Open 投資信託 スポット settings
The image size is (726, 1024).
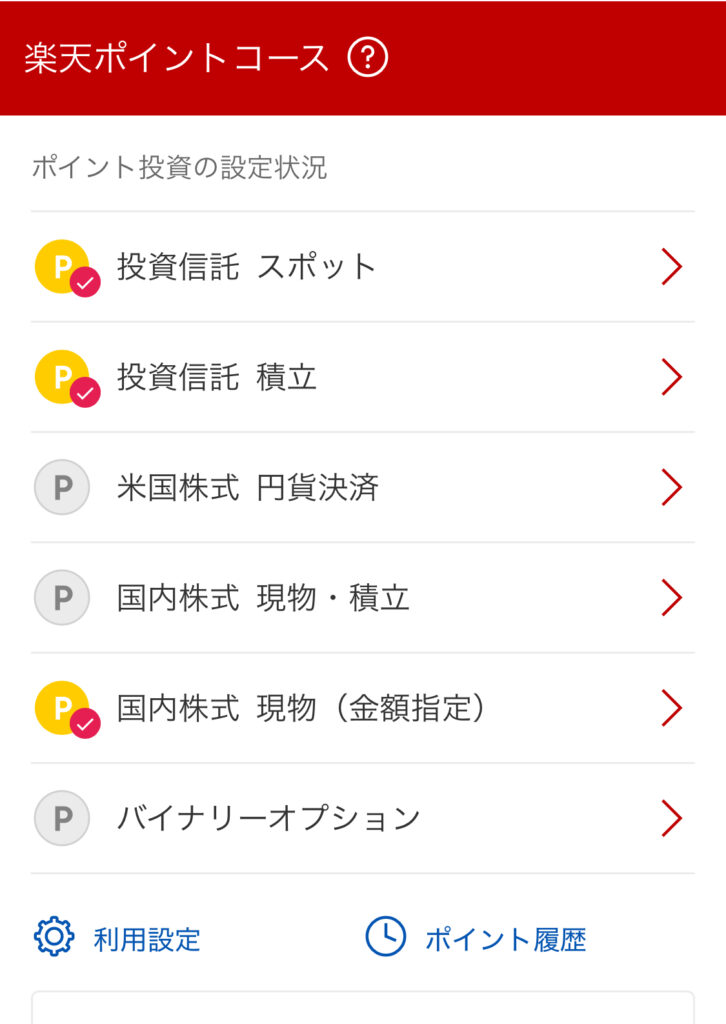pos(362,267)
